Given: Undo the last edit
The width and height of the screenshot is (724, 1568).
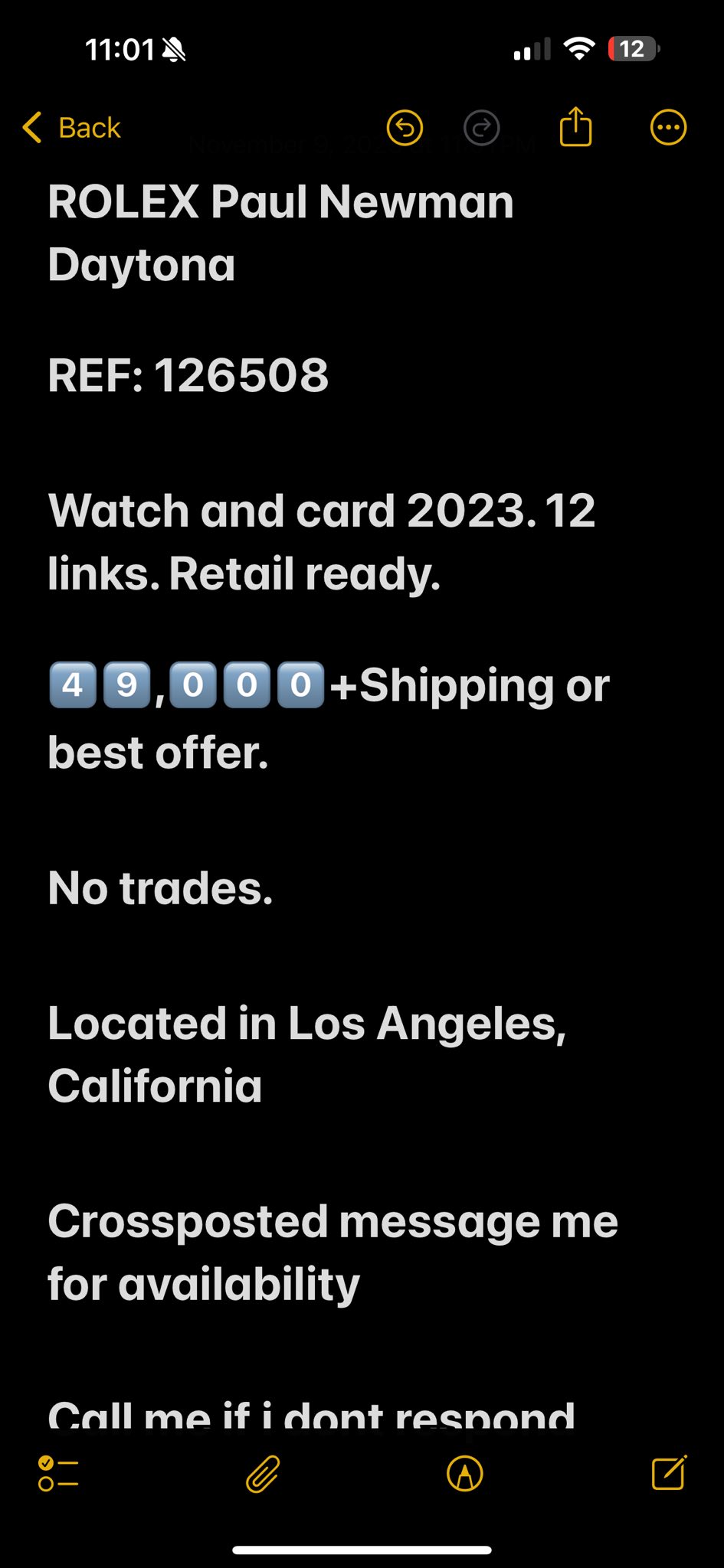Looking at the screenshot, I should [405, 128].
